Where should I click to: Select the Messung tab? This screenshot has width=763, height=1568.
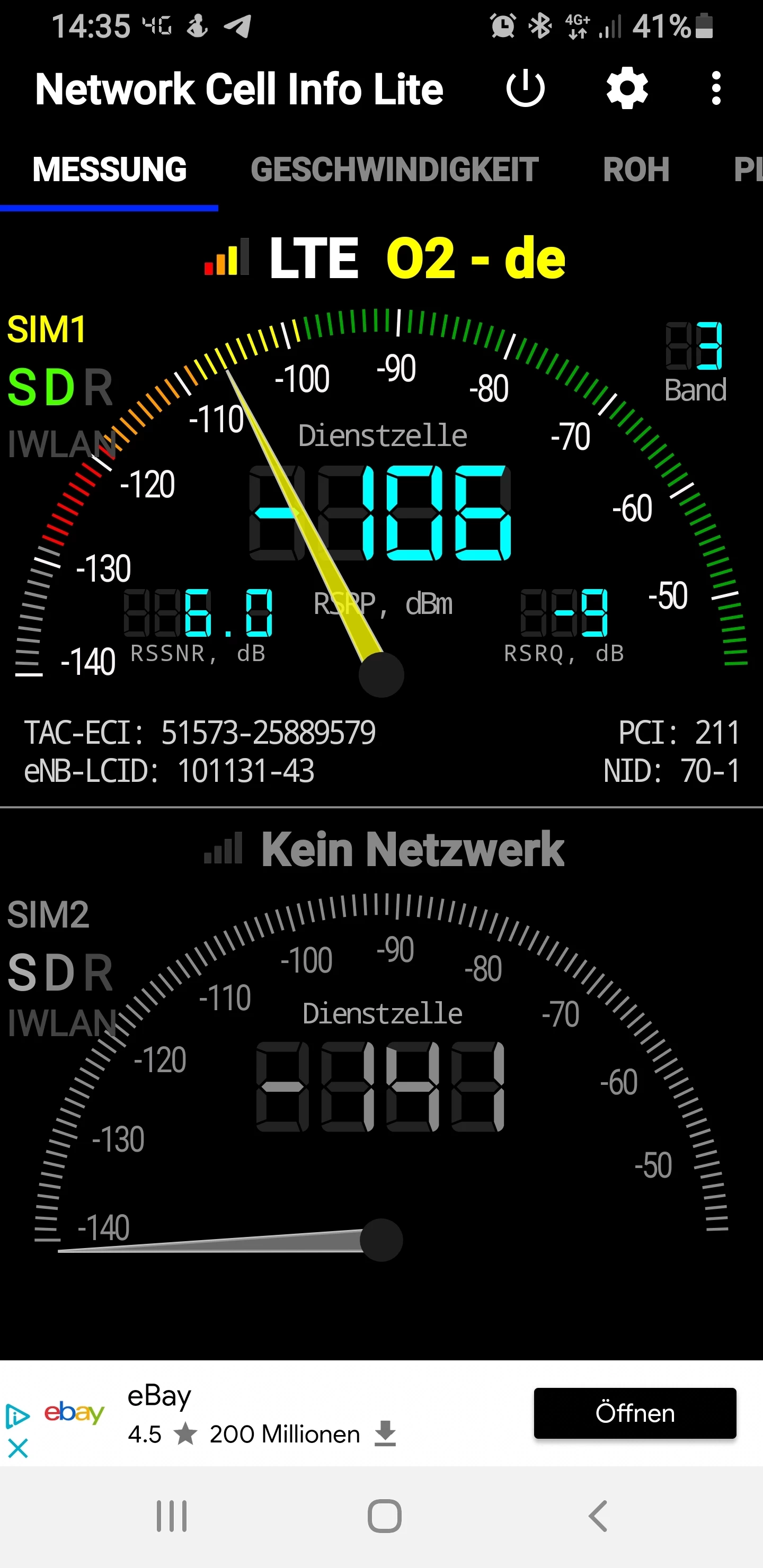click(x=110, y=169)
